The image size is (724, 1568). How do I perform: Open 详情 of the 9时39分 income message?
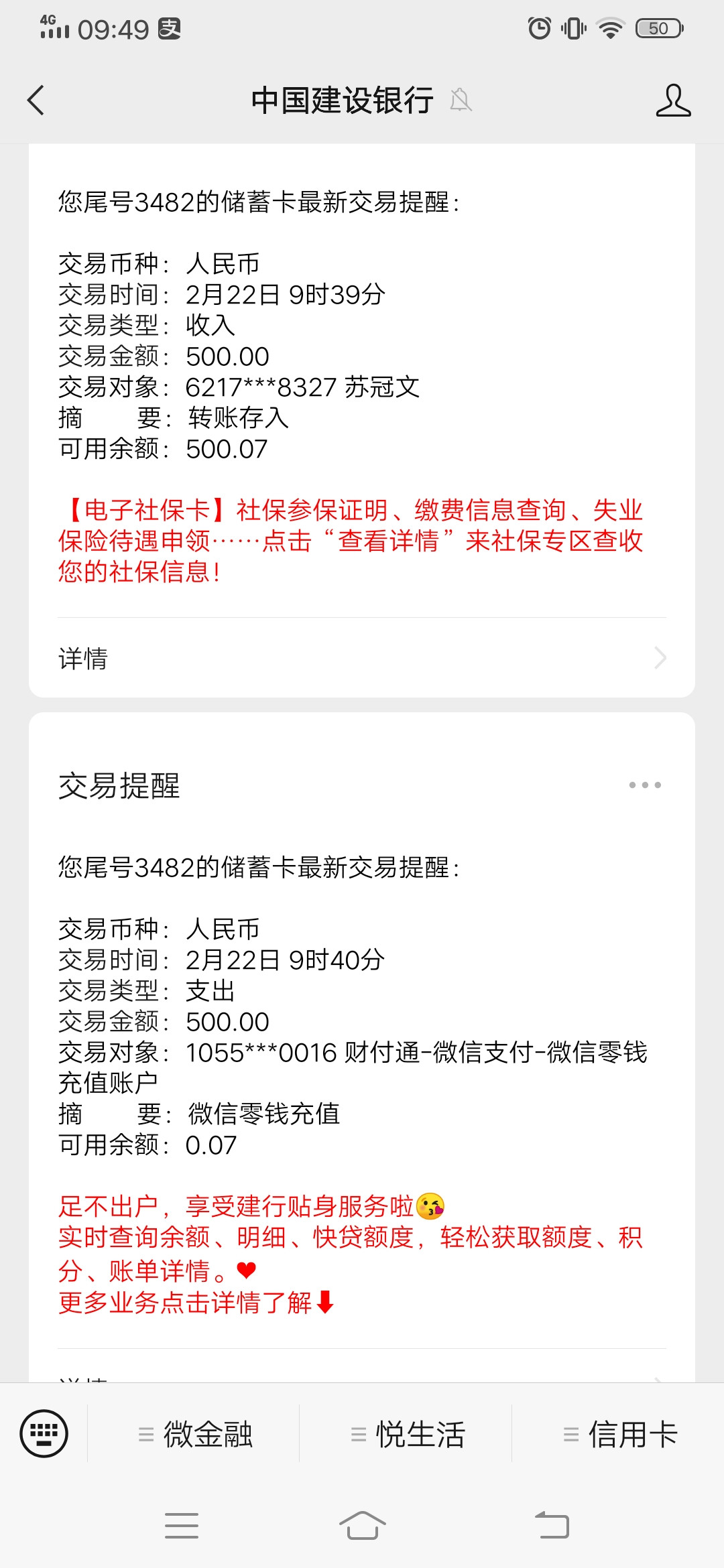coord(362,658)
